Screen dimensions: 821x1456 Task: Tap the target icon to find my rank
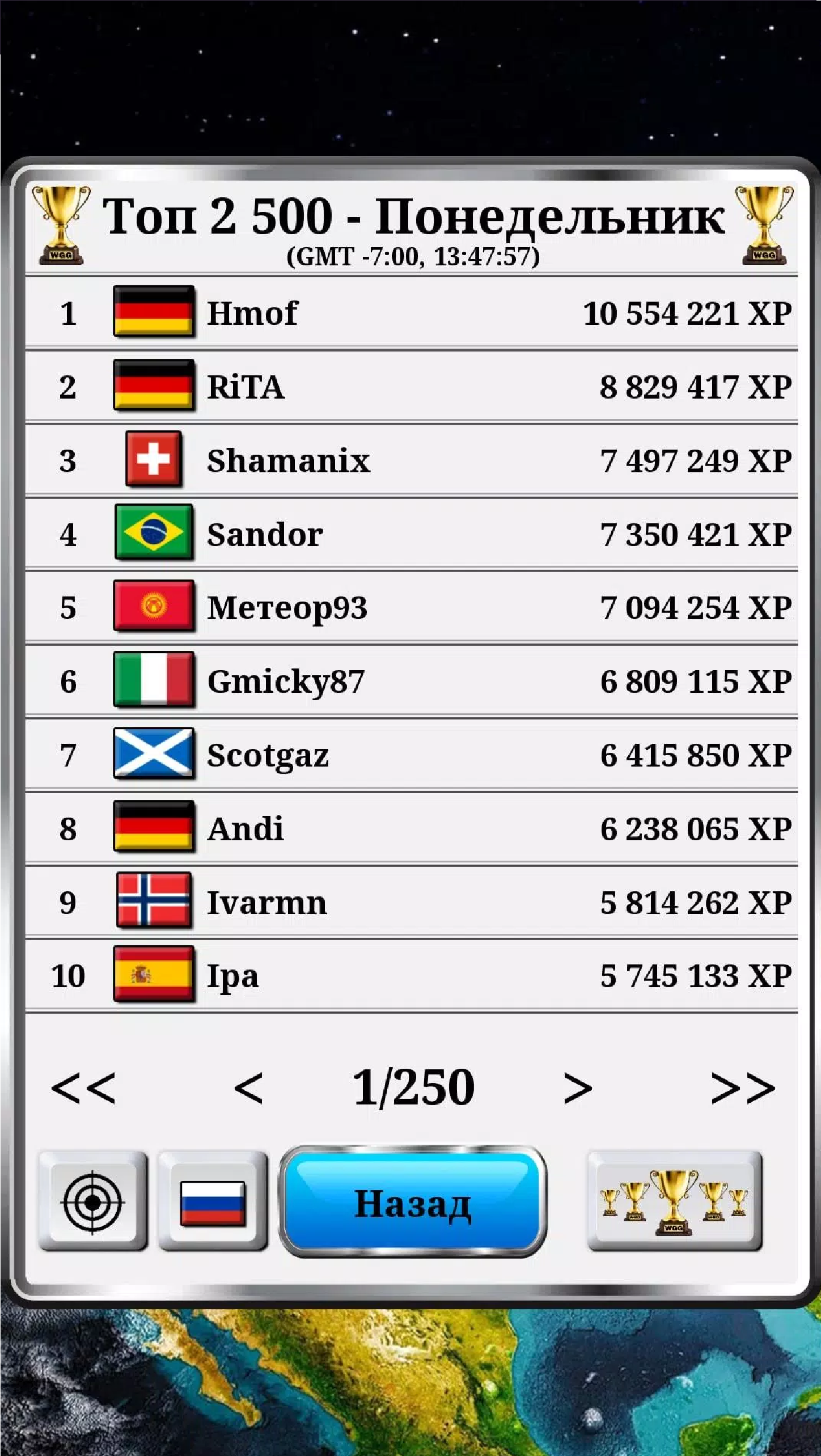pyautogui.click(x=93, y=1202)
